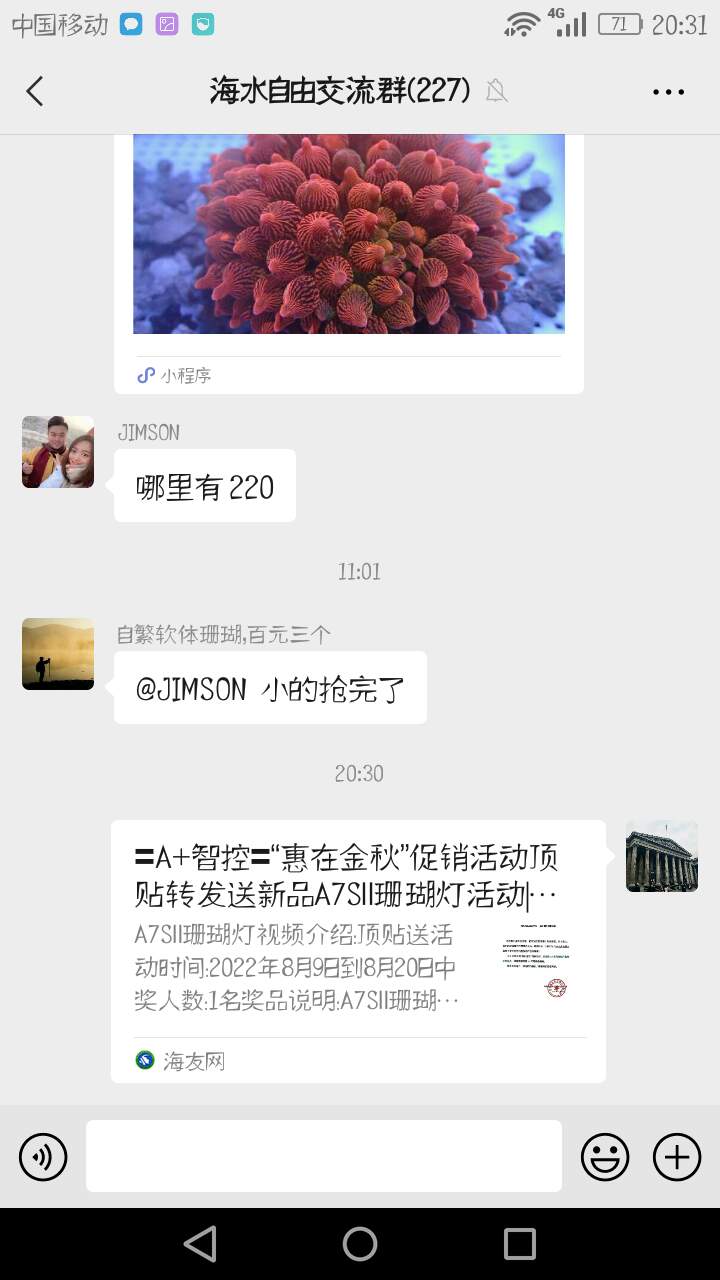Viewport: 720px width, 1280px height.
Task: Tap the system home button
Action: (x=360, y=1244)
